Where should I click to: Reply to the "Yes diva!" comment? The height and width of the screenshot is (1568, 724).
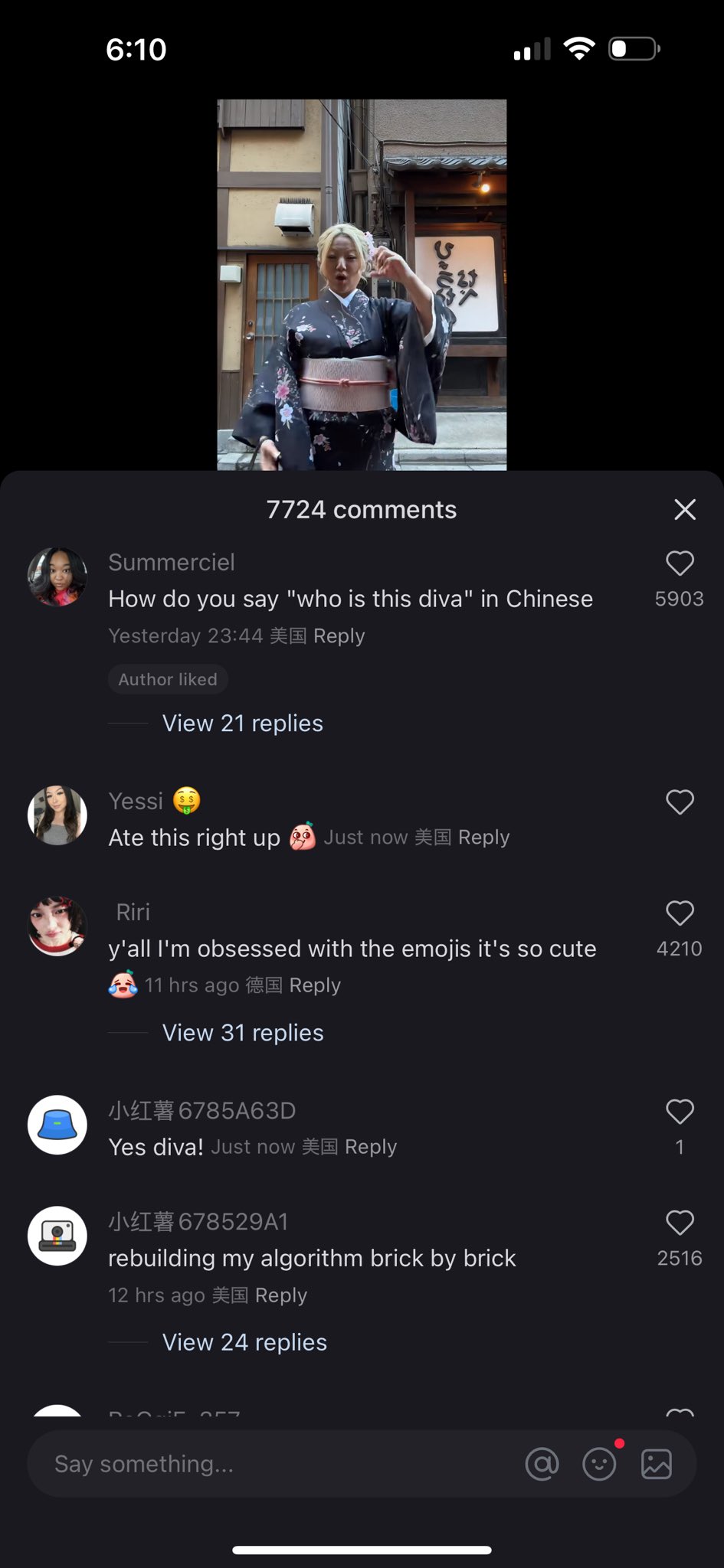371,1146
